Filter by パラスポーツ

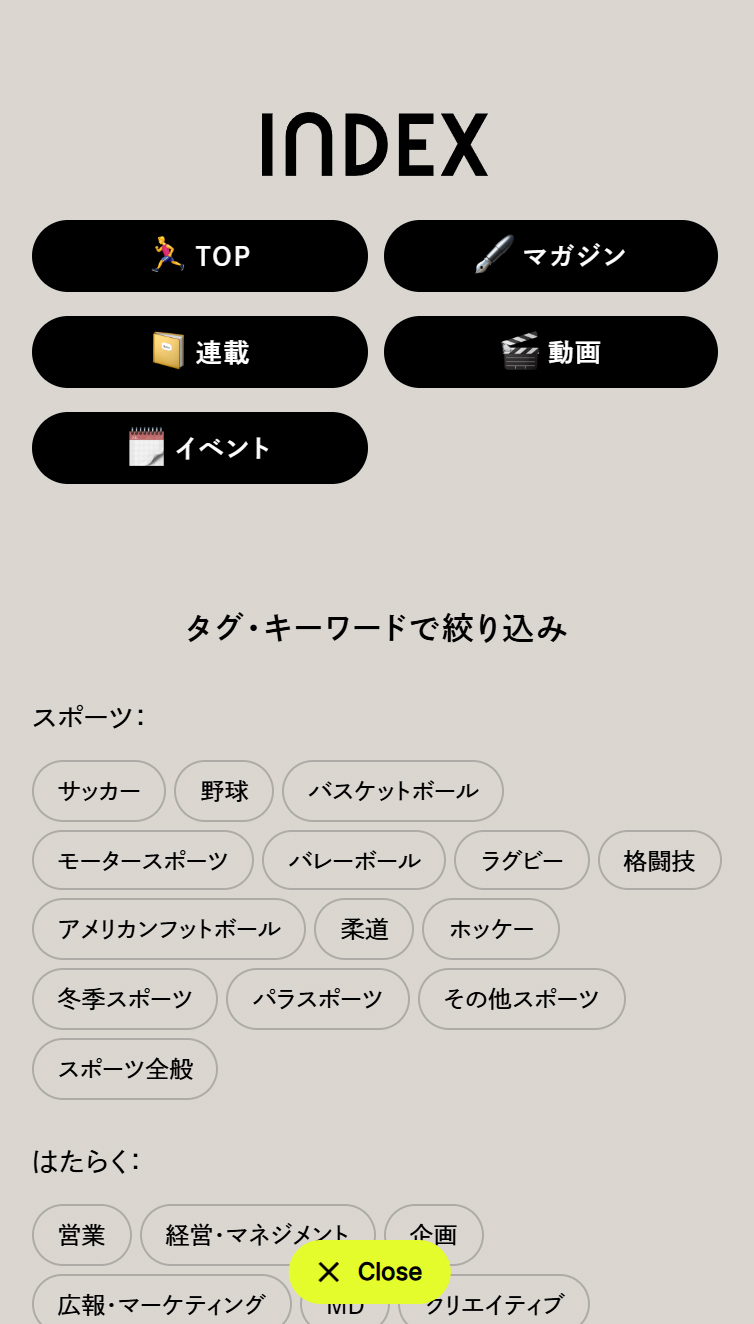click(x=317, y=999)
